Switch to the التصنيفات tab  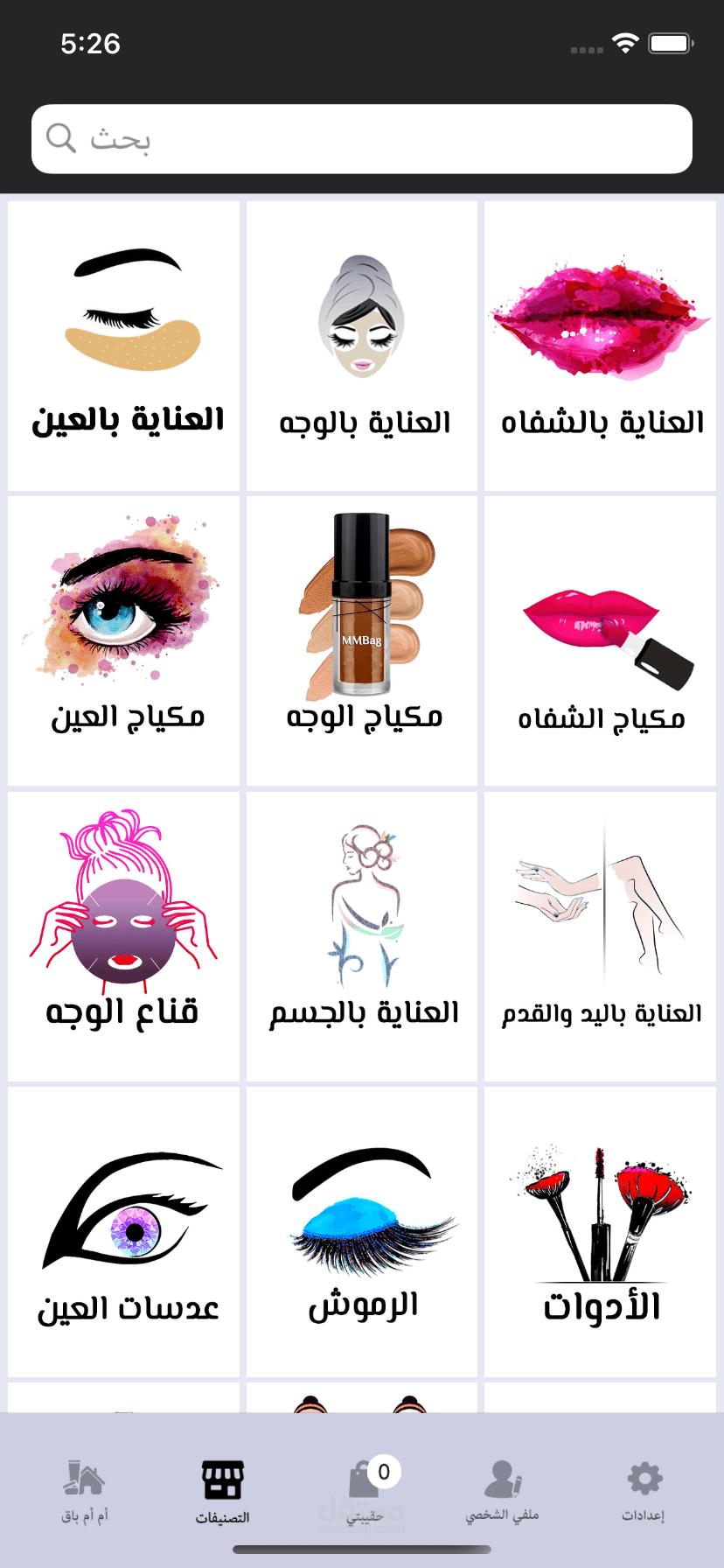click(x=222, y=1491)
